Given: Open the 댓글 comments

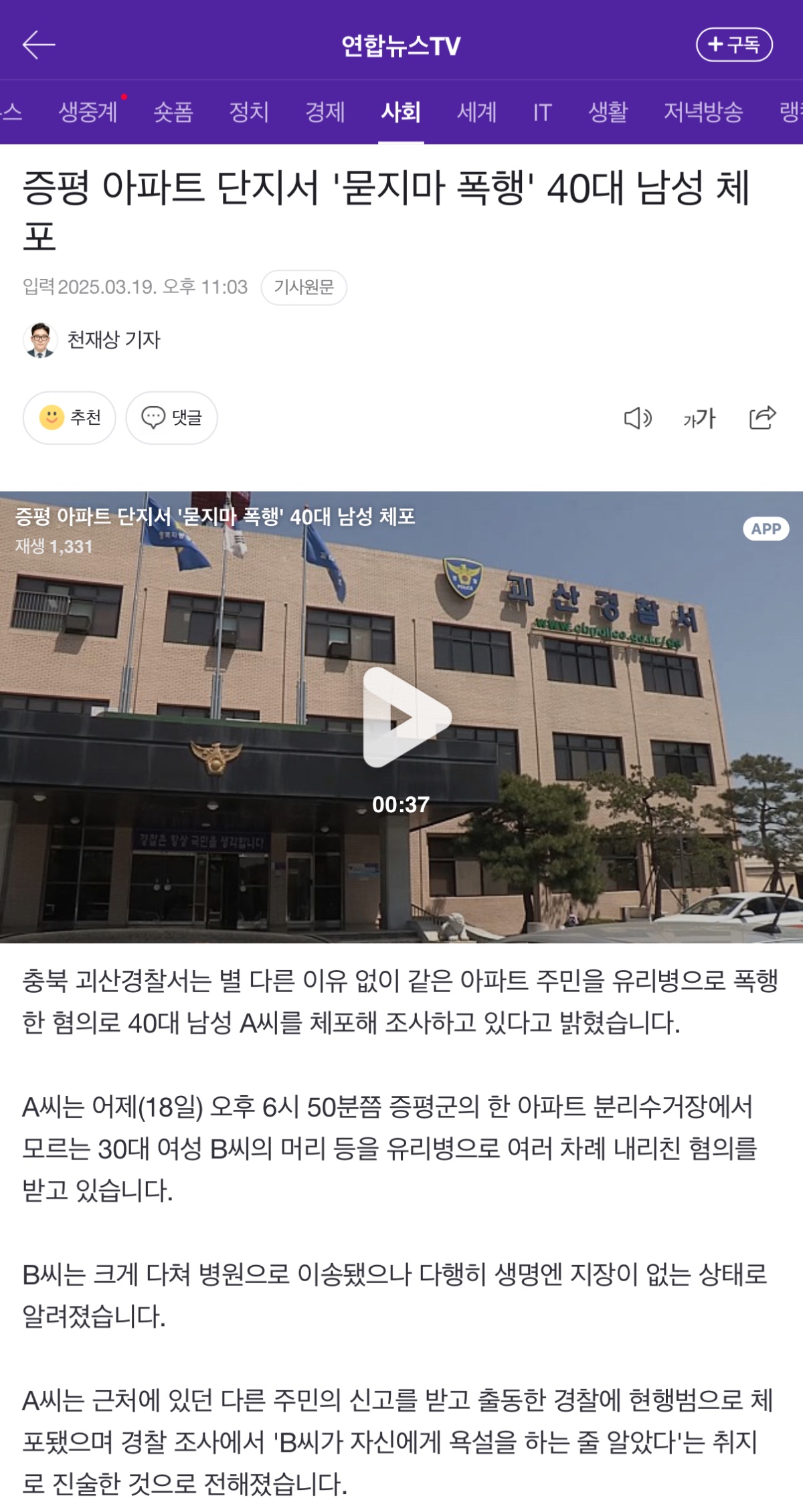Looking at the screenshot, I should pos(172,417).
